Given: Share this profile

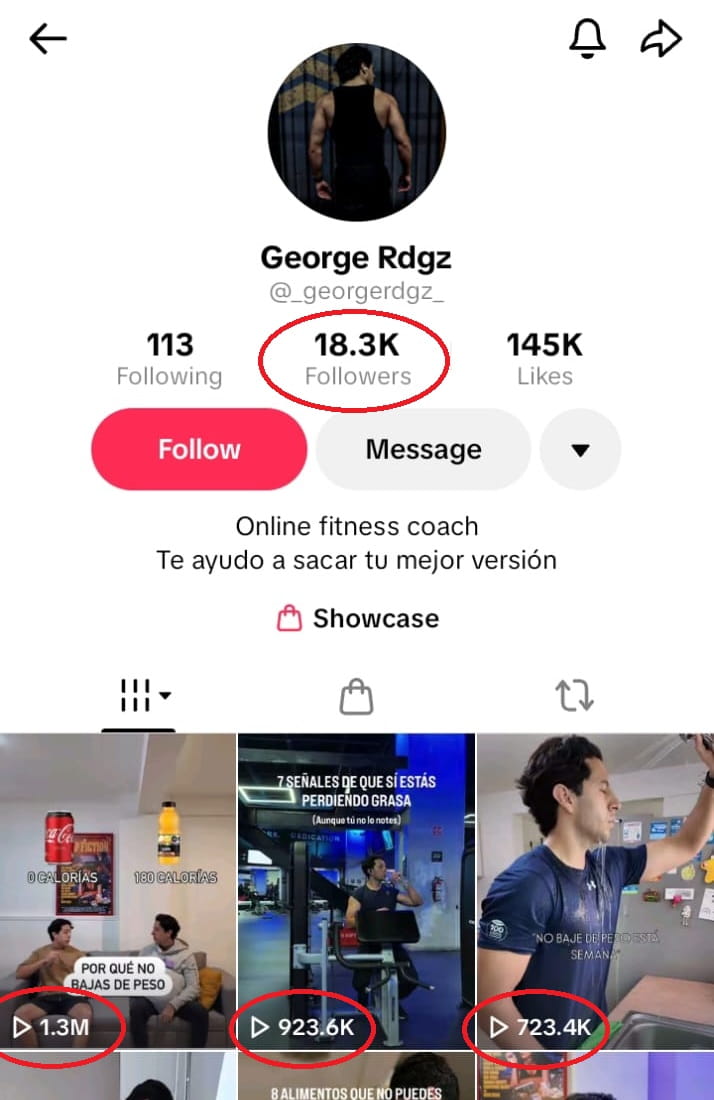Looking at the screenshot, I should pyautogui.click(x=661, y=38).
